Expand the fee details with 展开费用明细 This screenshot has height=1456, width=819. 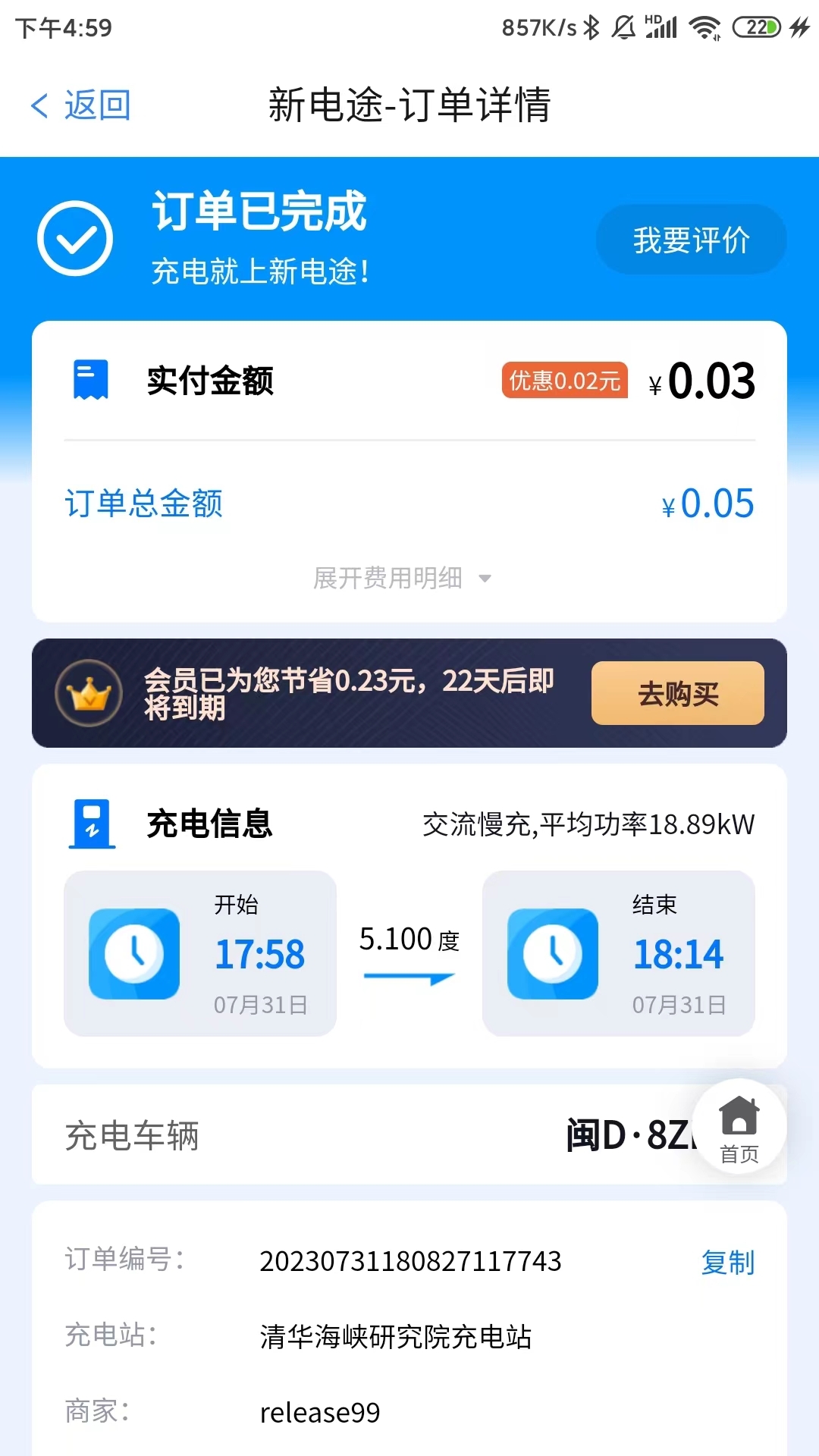click(388, 578)
